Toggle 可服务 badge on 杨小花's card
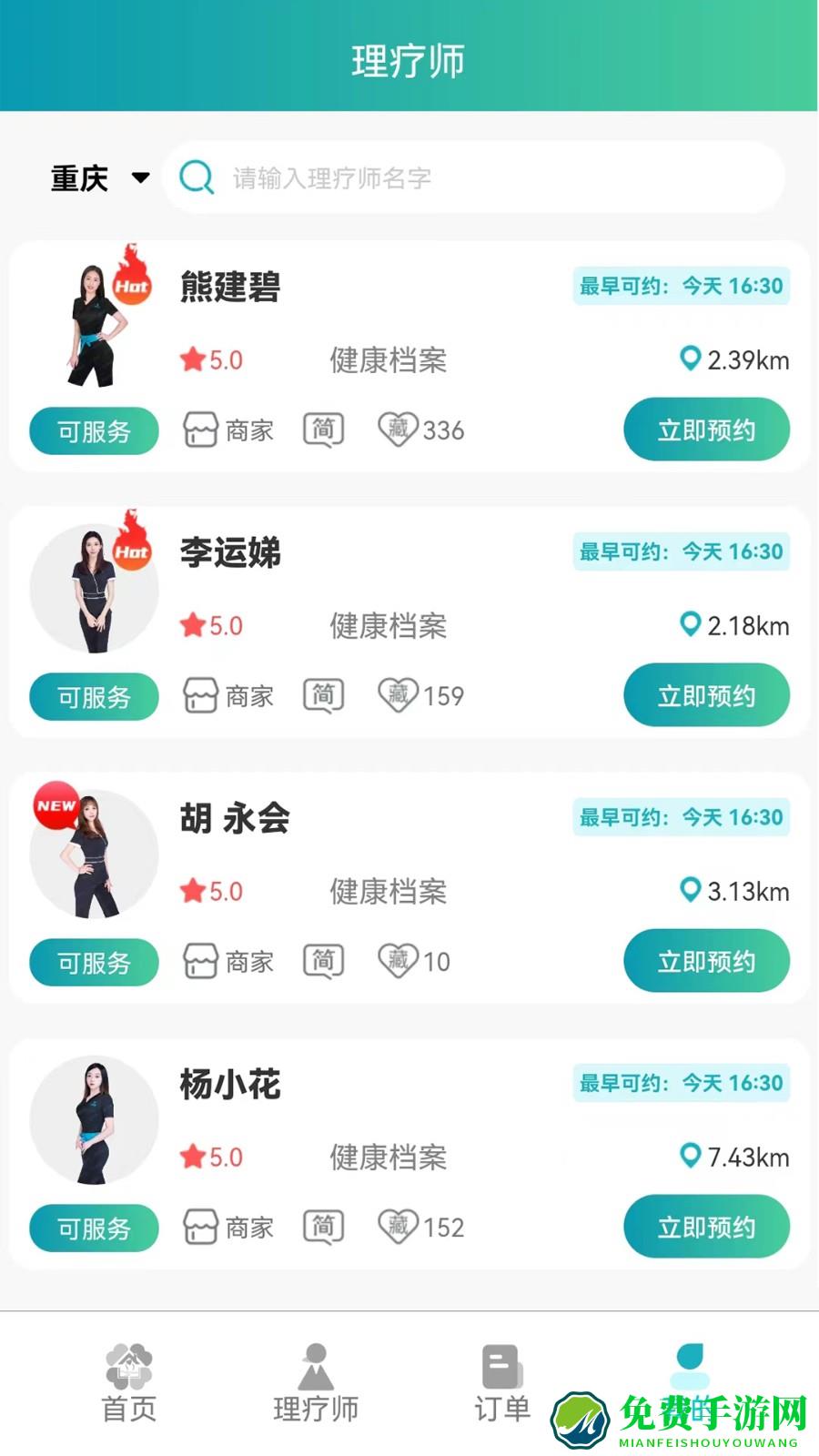The image size is (819, 1456). pyautogui.click(x=94, y=1228)
